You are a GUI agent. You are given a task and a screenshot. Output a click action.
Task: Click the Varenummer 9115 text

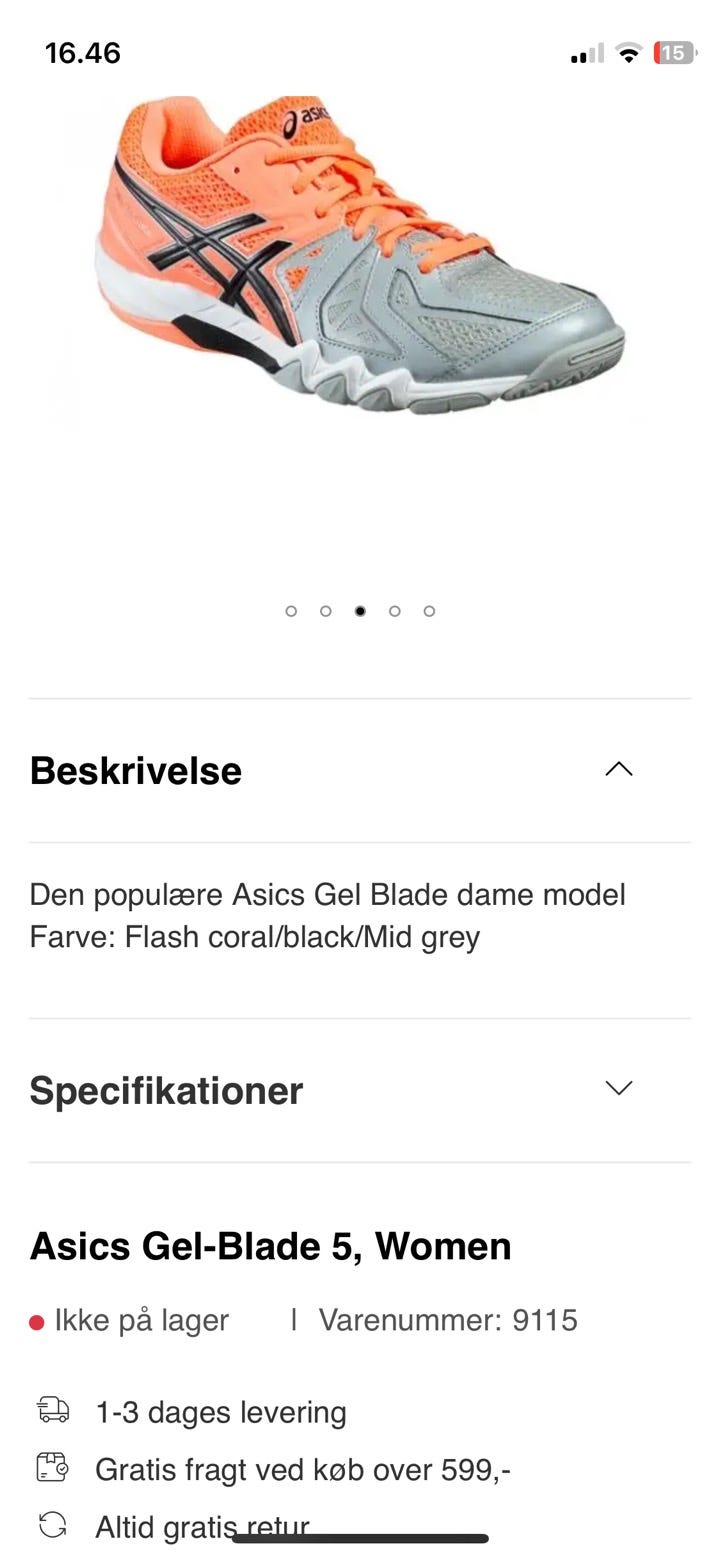click(448, 1320)
